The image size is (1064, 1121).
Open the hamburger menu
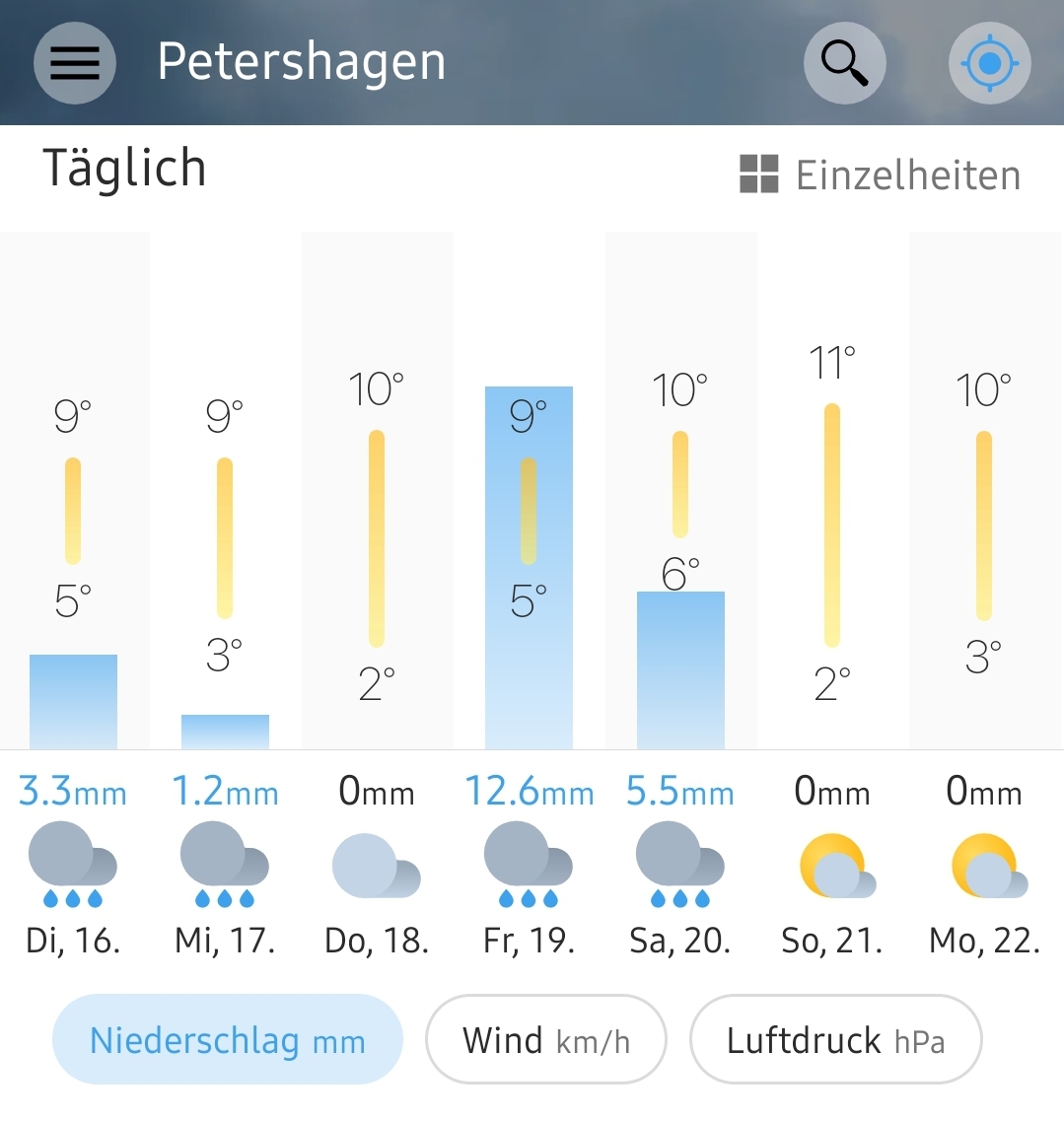(75, 63)
